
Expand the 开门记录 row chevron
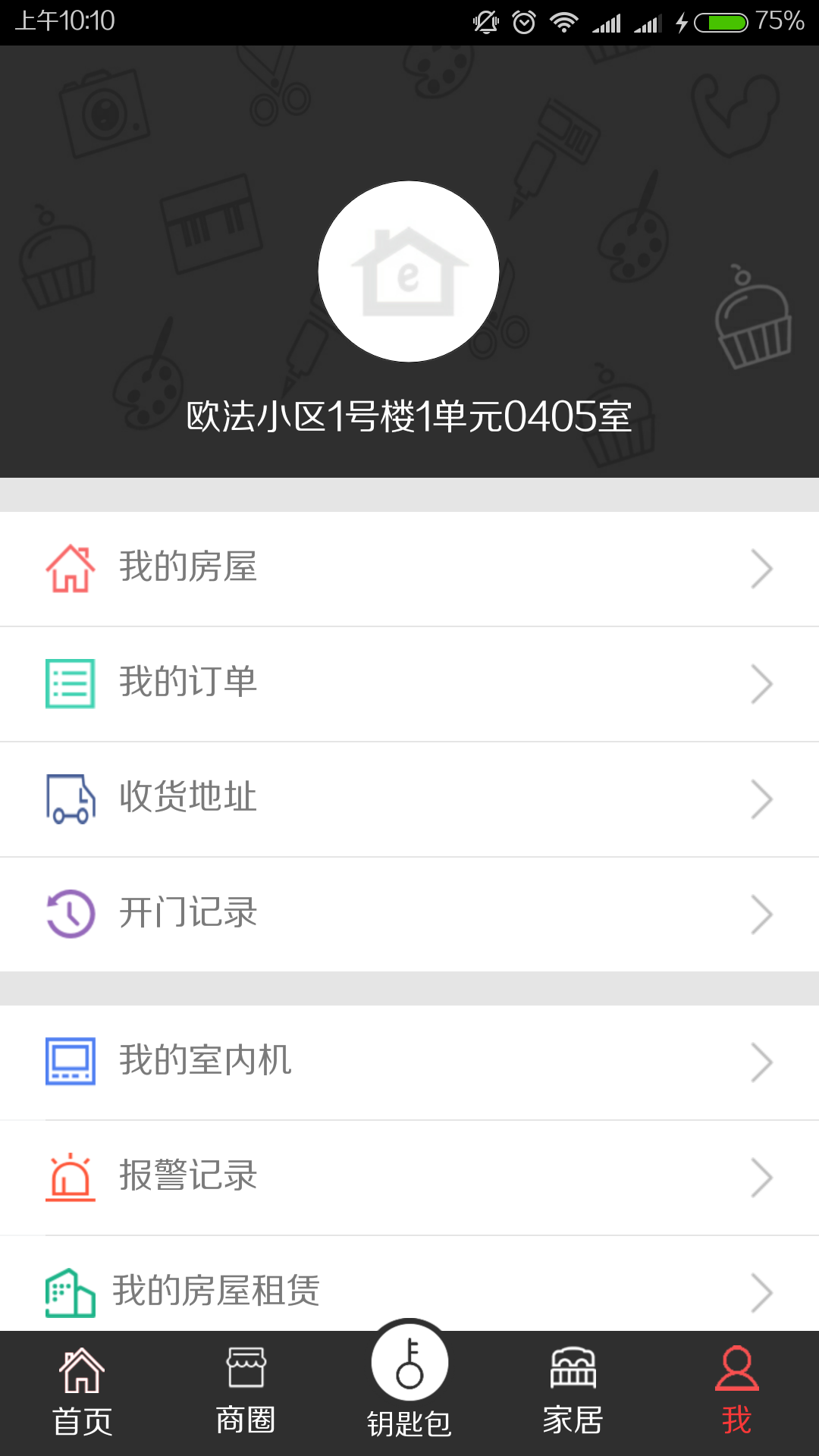pos(762,914)
